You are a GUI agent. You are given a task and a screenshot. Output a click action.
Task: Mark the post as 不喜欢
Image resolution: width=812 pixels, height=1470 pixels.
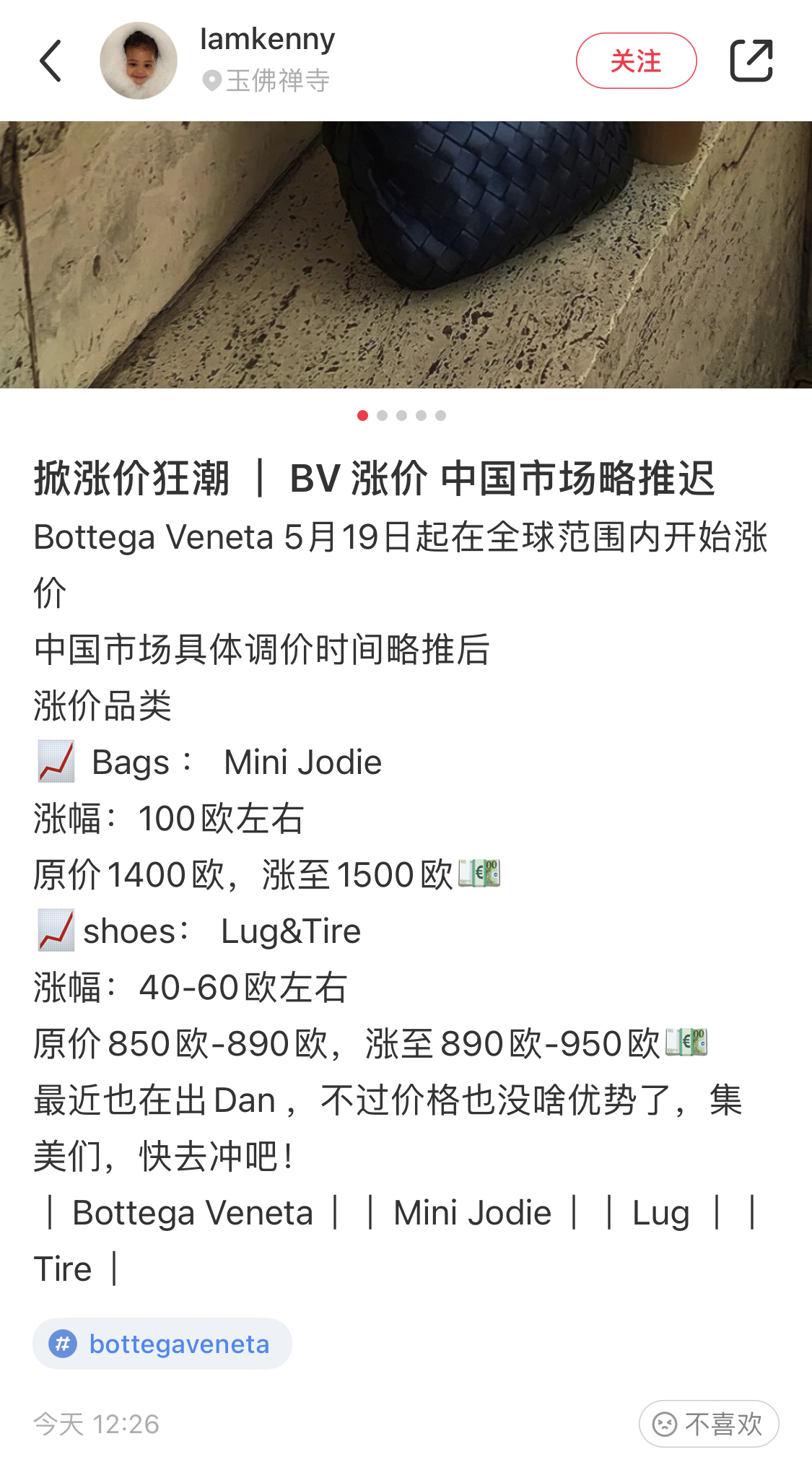point(708,1424)
